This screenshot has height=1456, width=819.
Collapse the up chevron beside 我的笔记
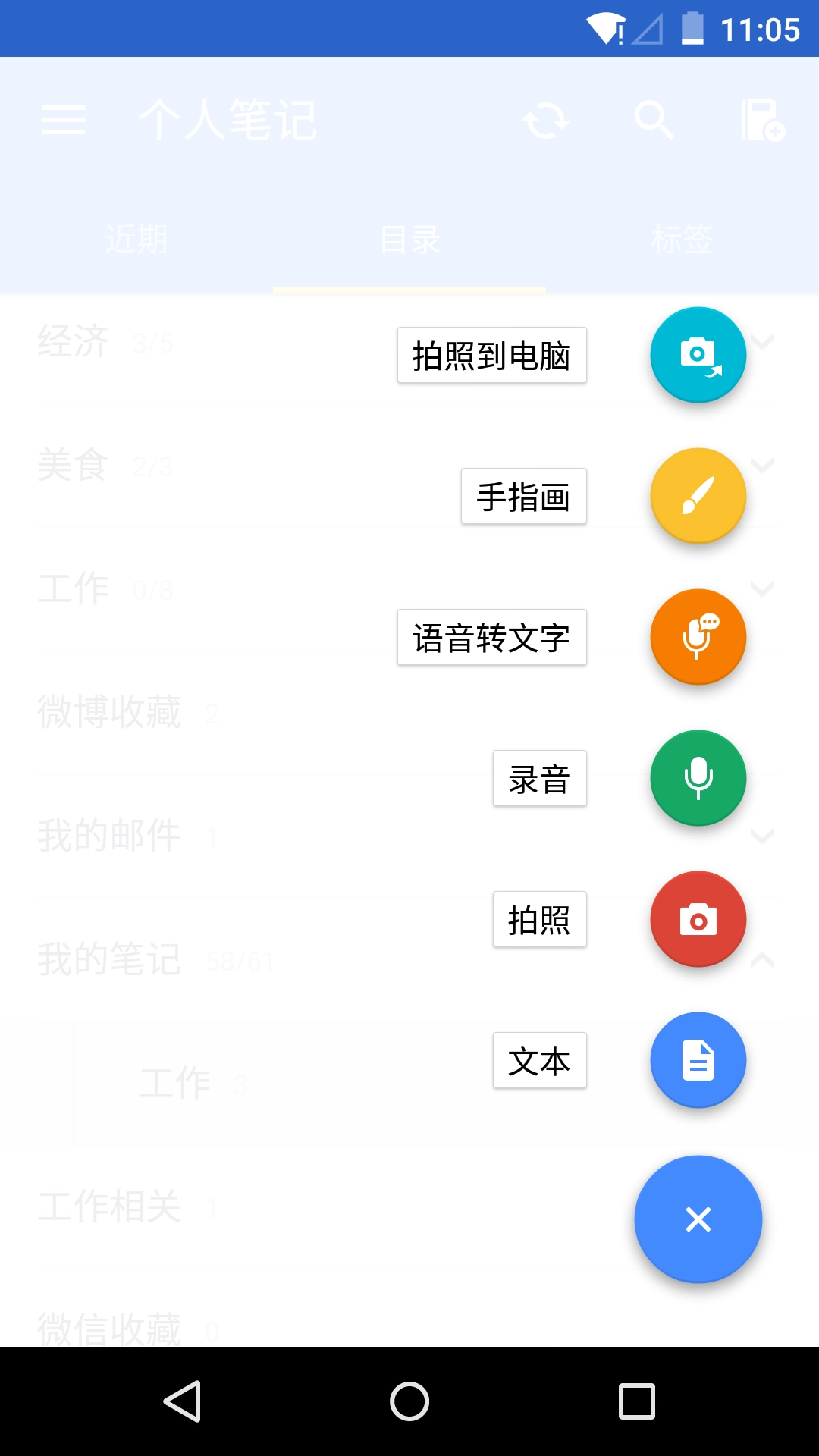point(762,959)
